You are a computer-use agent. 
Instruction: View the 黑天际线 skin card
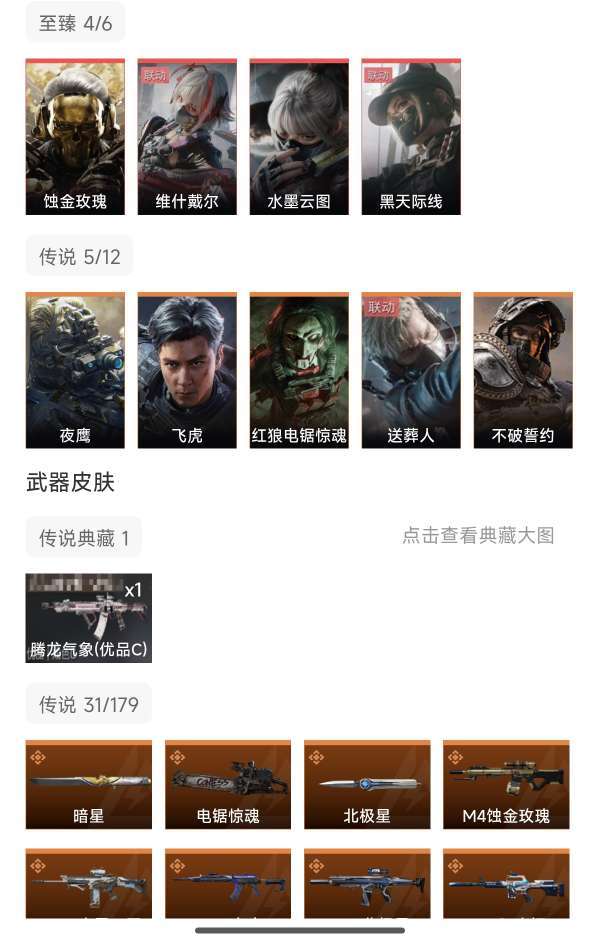[411, 137]
